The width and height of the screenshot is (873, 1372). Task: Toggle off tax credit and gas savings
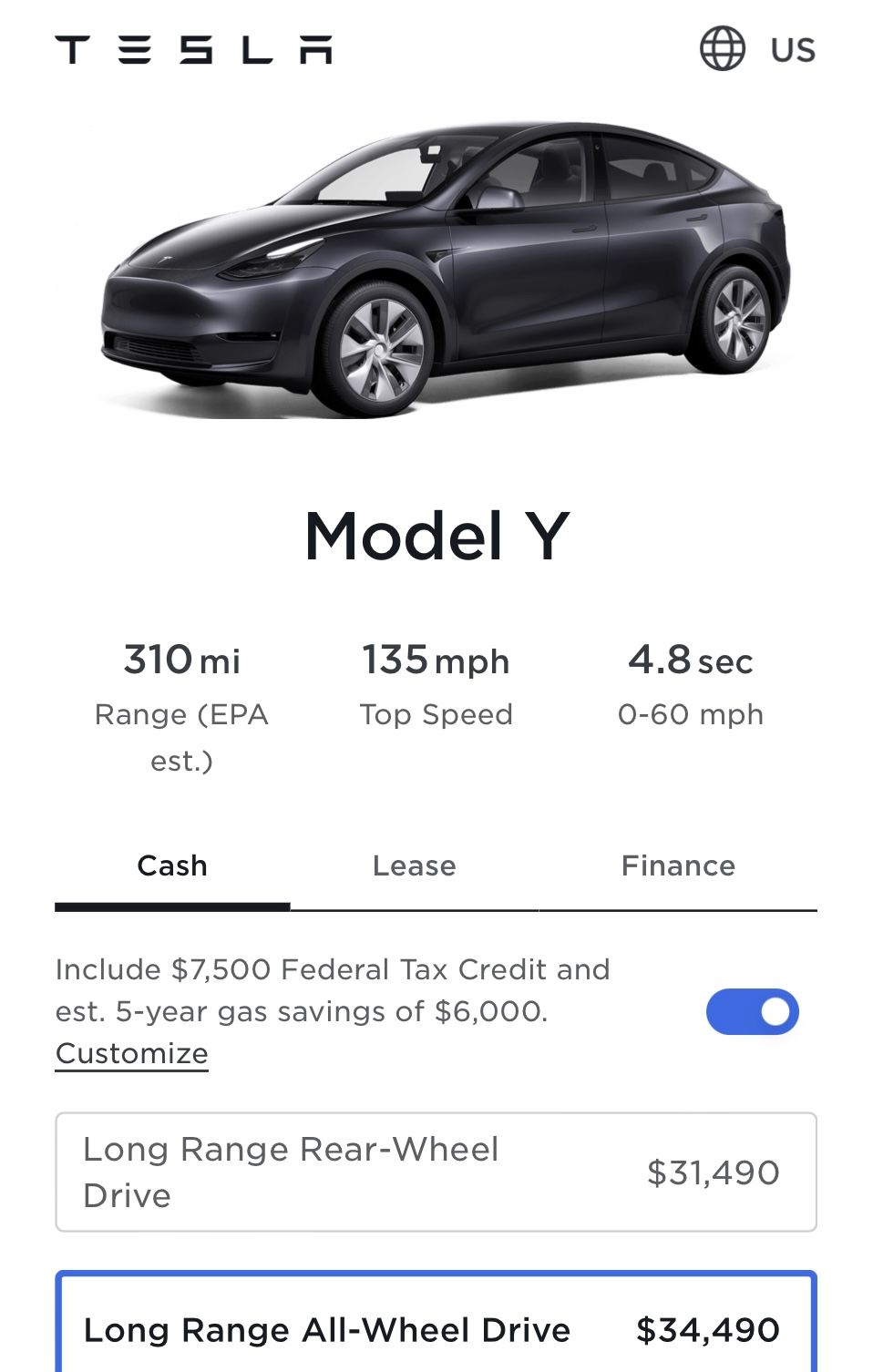(752, 1011)
